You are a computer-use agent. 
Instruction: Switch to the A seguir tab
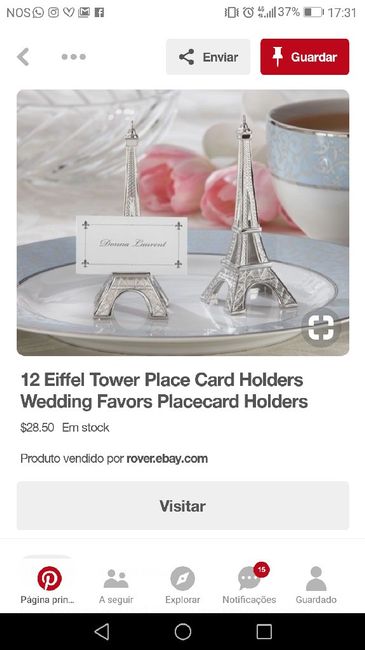click(x=116, y=585)
